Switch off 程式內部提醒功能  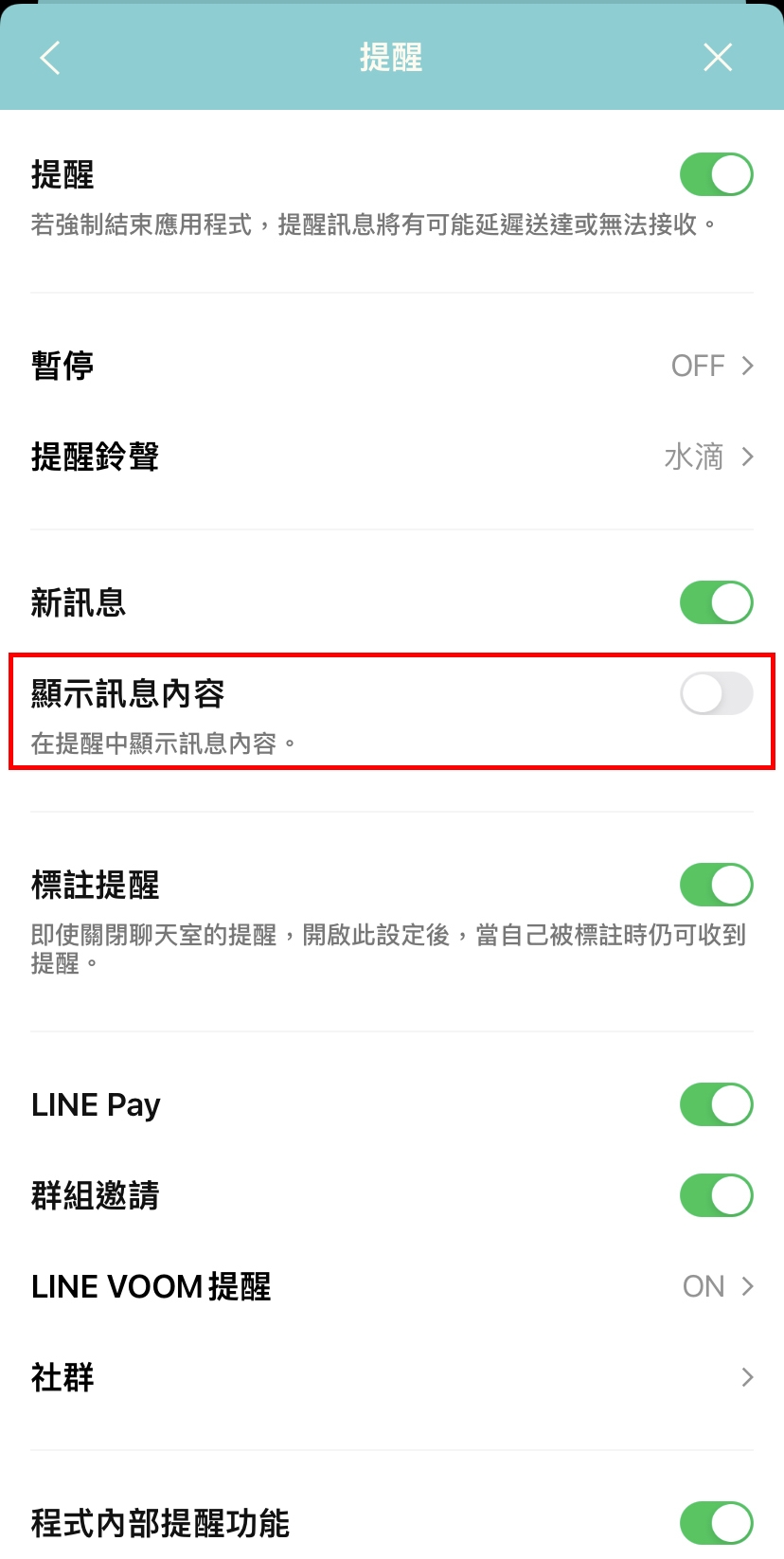click(x=716, y=1523)
